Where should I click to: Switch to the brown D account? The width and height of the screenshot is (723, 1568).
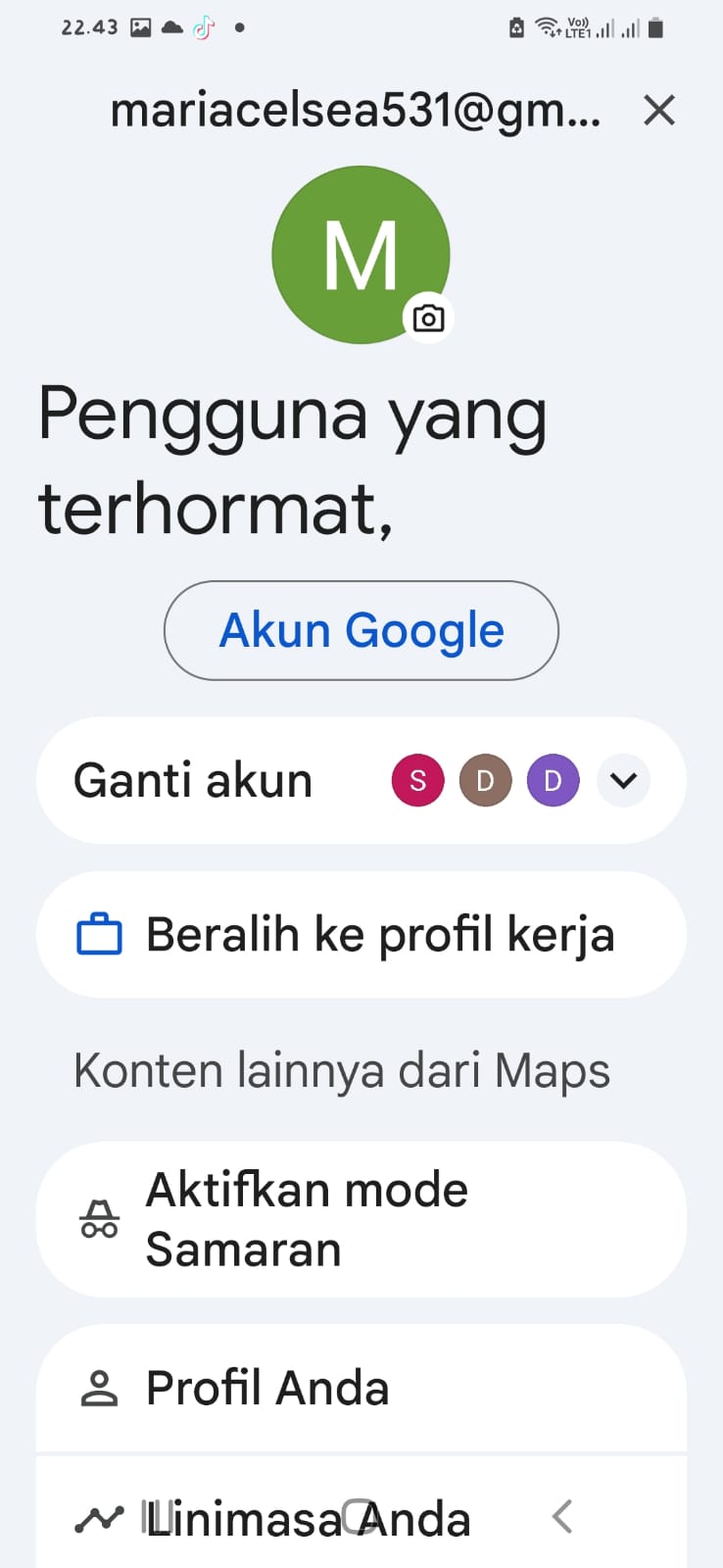pos(486,781)
